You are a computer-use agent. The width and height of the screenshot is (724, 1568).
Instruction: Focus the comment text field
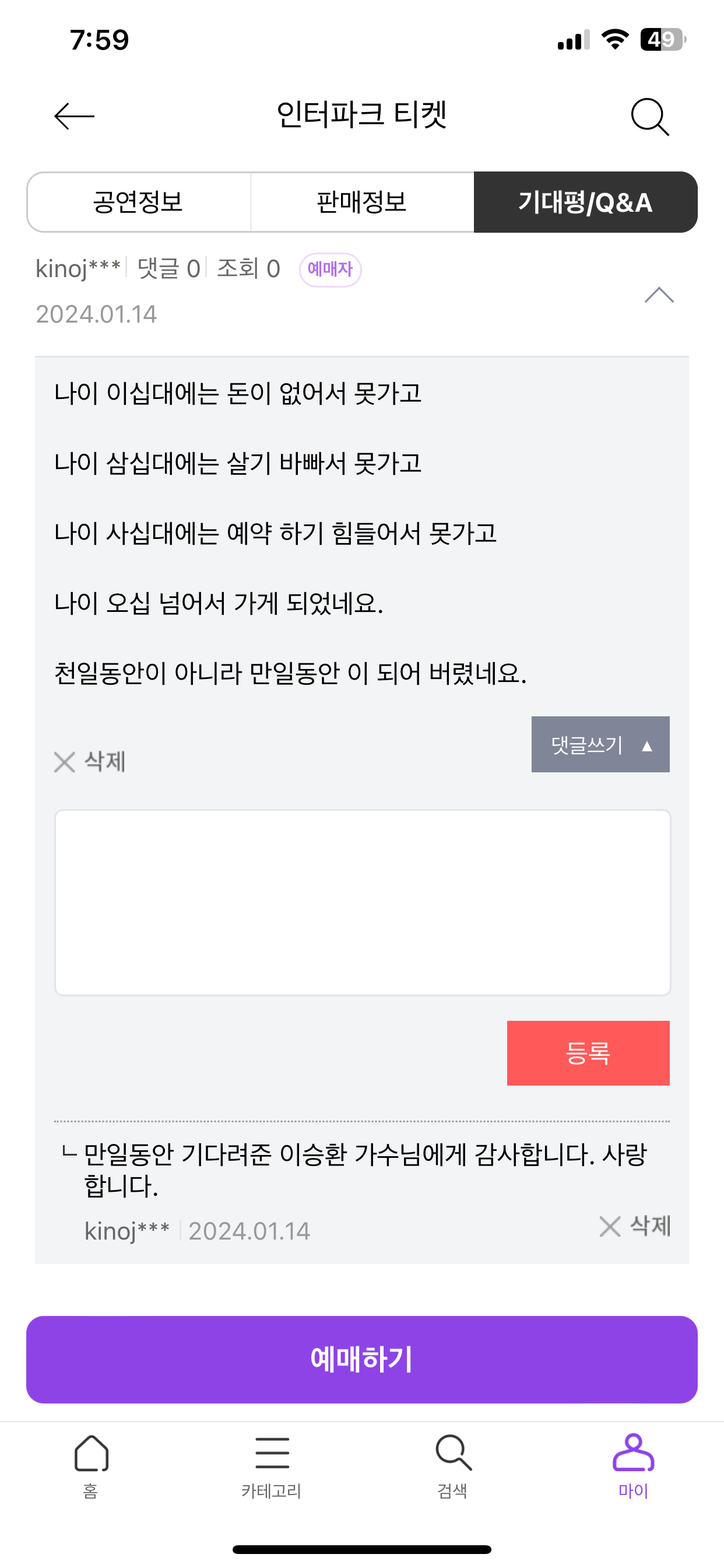(x=363, y=902)
